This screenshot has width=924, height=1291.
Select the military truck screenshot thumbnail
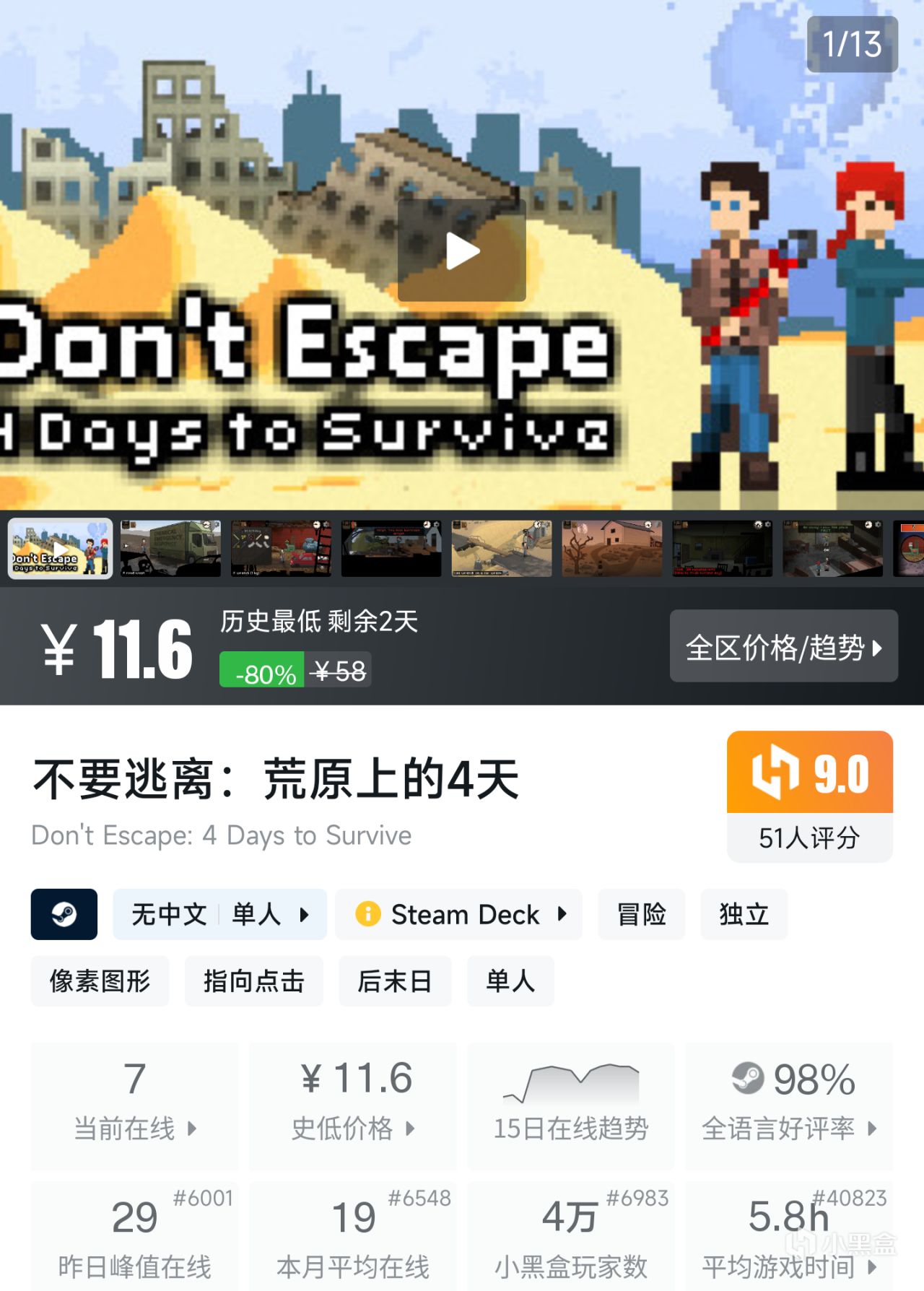pos(170,549)
